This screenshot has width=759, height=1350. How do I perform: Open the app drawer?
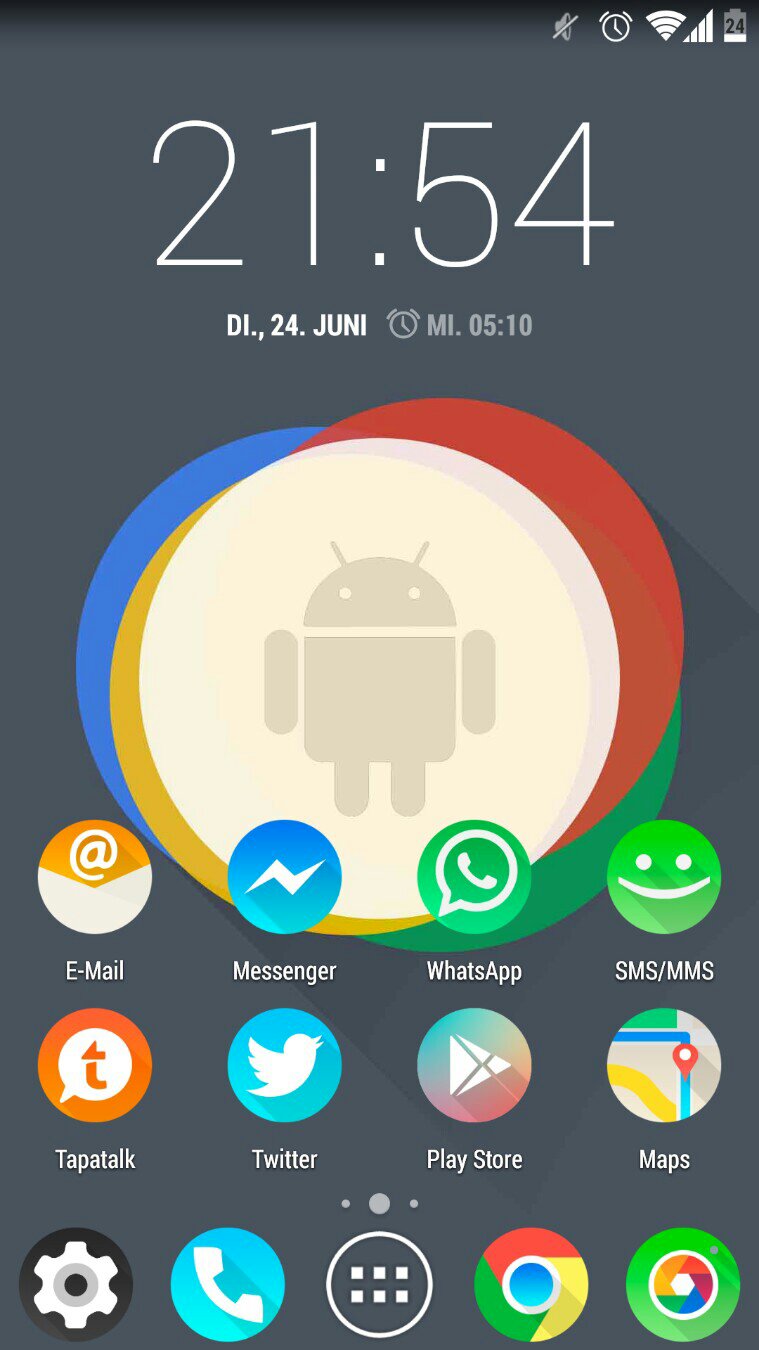tap(379, 1285)
